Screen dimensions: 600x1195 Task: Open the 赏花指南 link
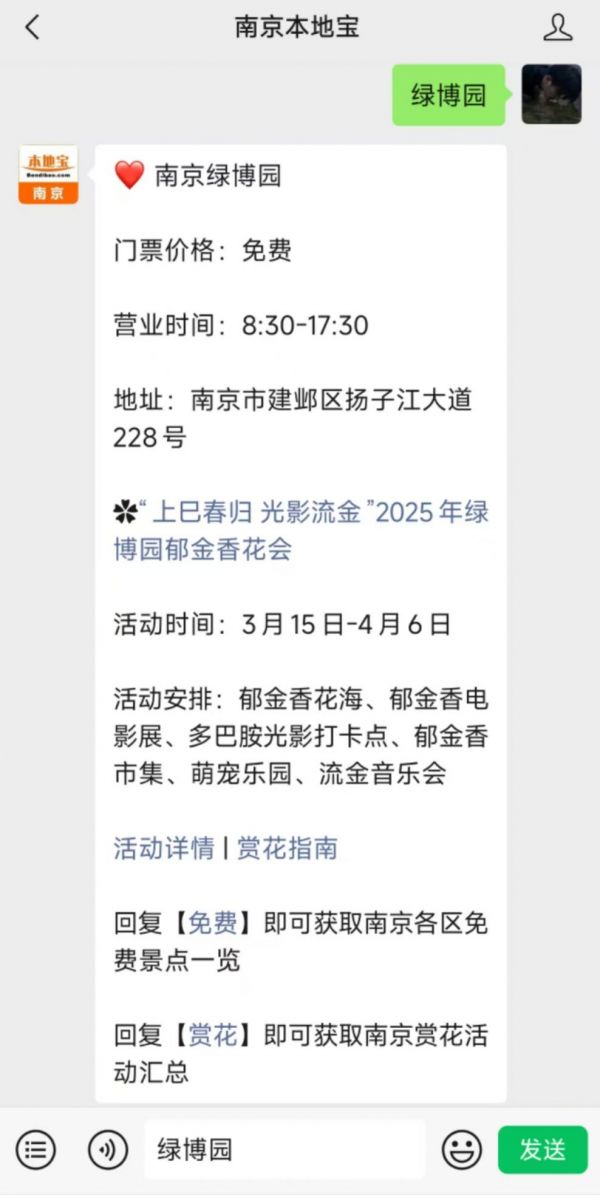click(287, 849)
